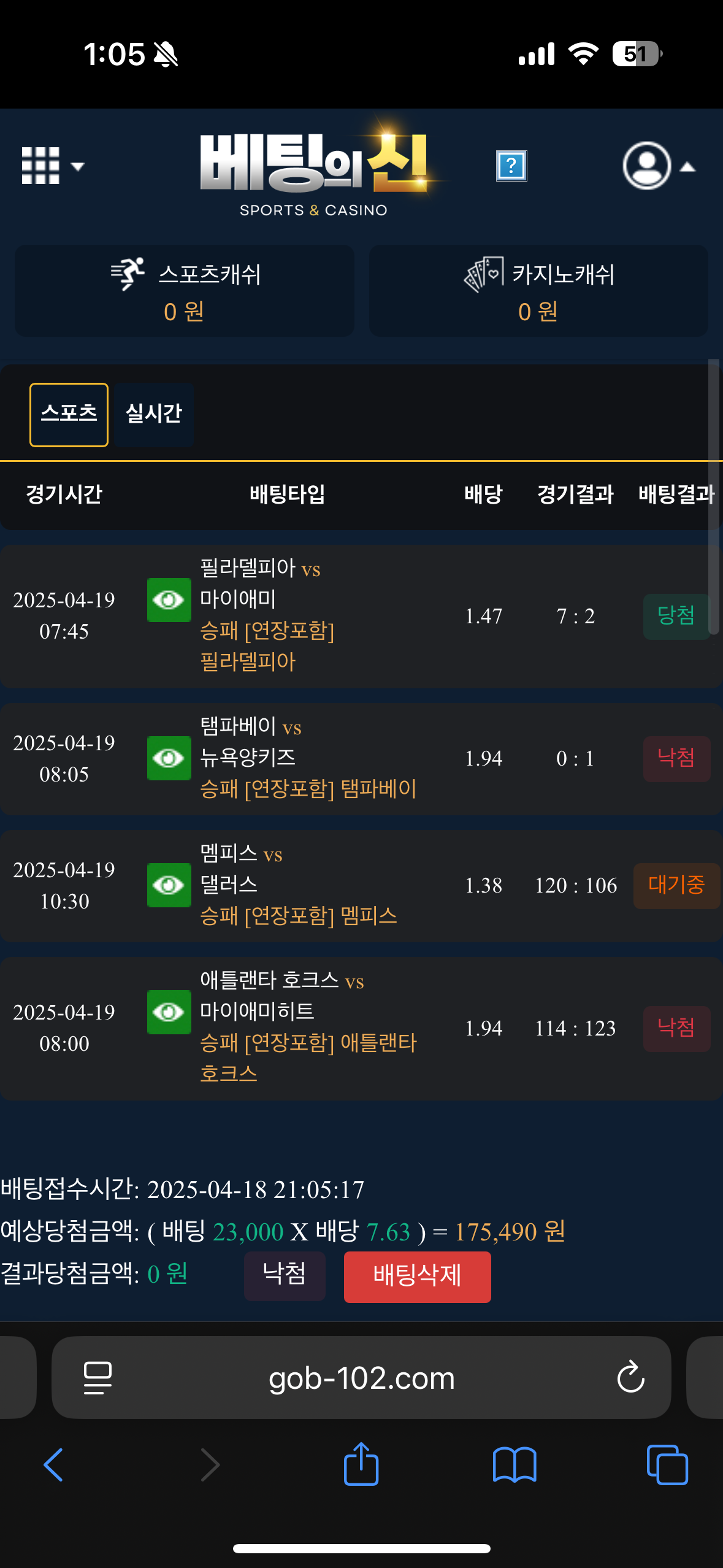Select the 스포츠 tab
Screen dimensions: 723x1568
(x=69, y=415)
